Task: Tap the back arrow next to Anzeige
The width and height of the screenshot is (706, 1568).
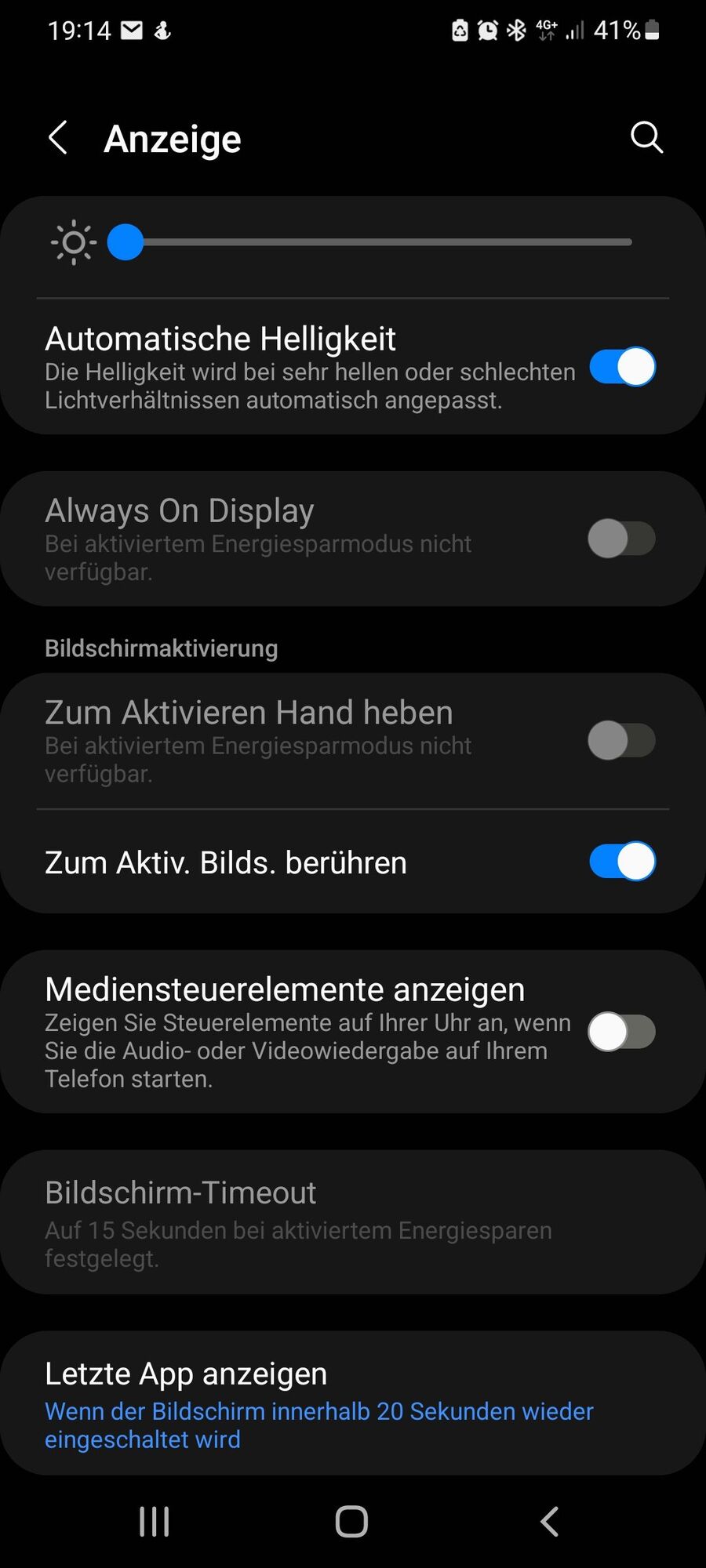Action: tap(58, 137)
